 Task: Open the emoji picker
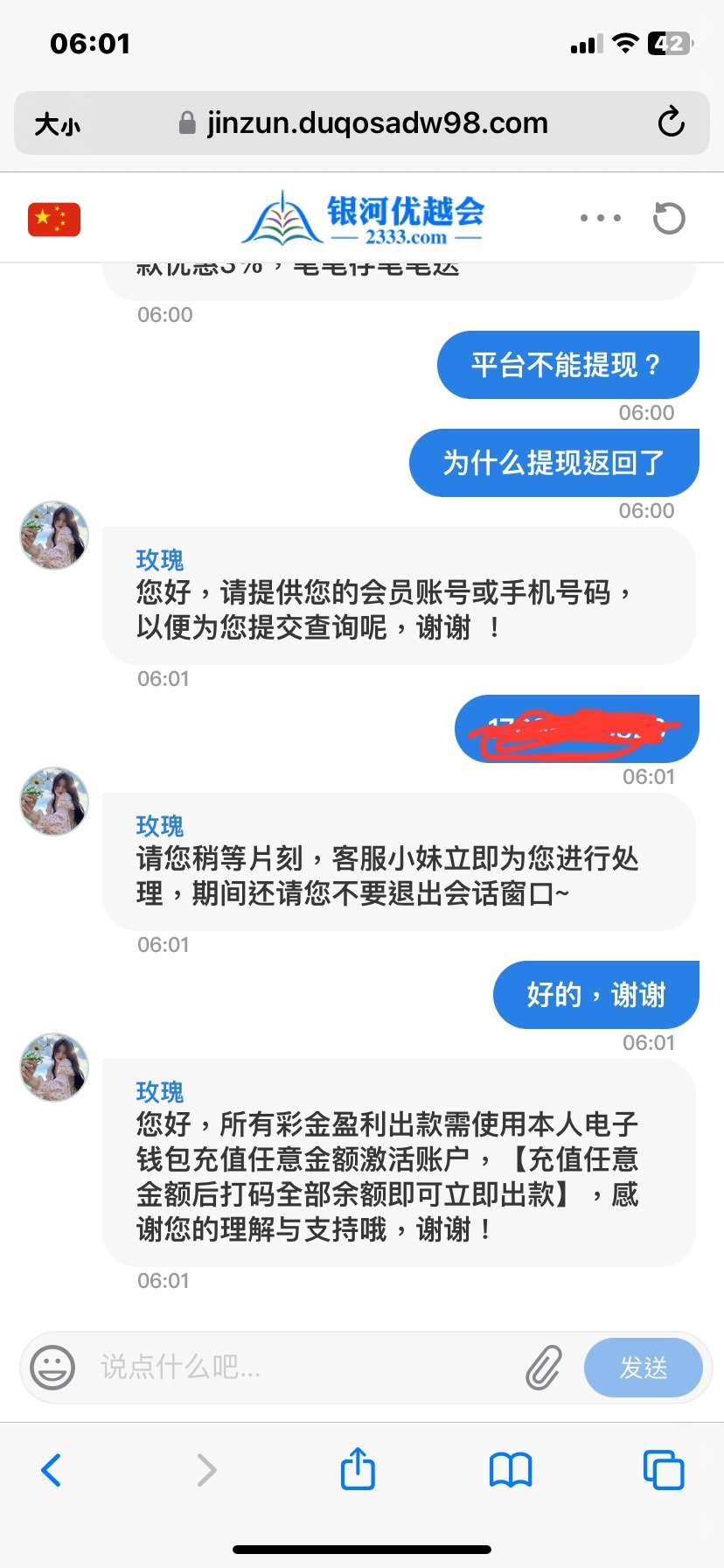click(x=52, y=1367)
